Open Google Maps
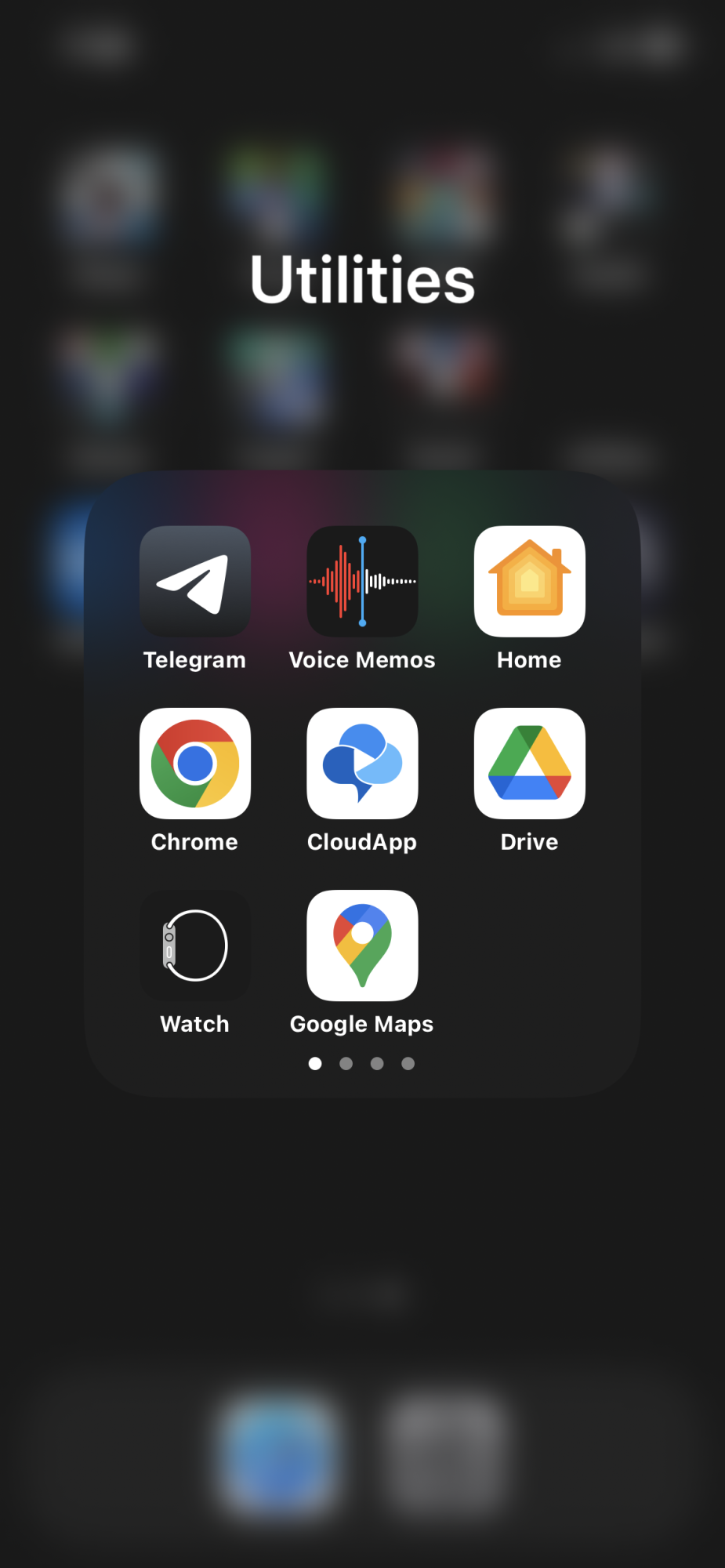The width and height of the screenshot is (725, 1568). click(362, 946)
